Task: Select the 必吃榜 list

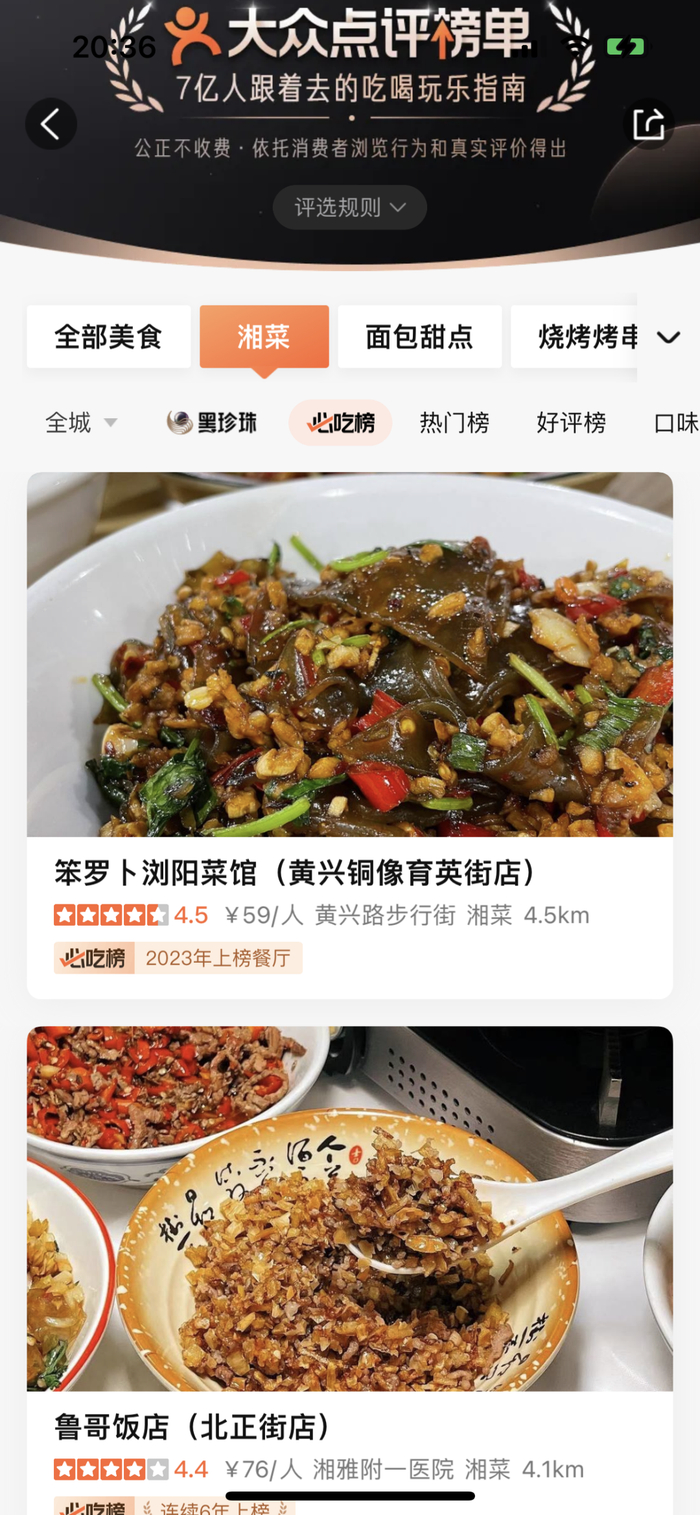Action: click(341, 423)
